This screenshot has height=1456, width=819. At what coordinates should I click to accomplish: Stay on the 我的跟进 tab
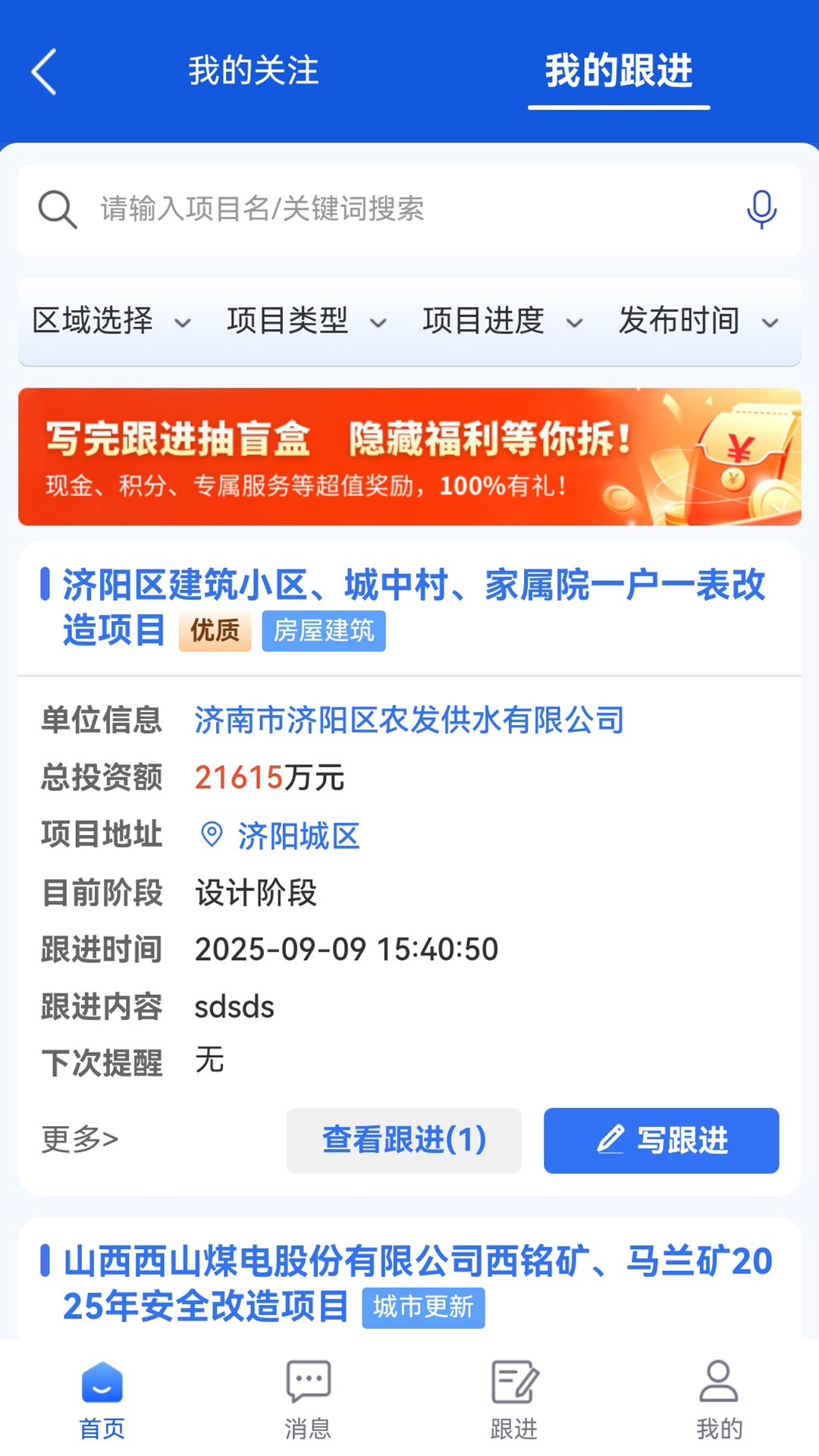(619, 72)
